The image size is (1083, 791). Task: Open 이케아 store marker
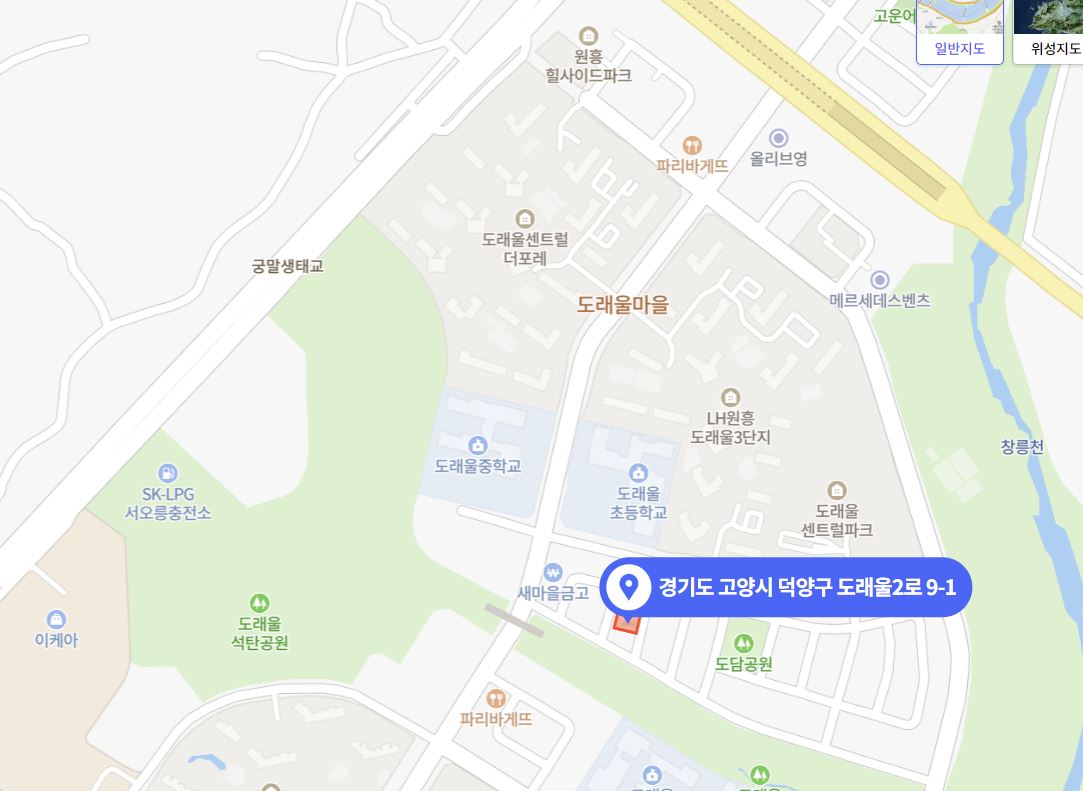57,620
